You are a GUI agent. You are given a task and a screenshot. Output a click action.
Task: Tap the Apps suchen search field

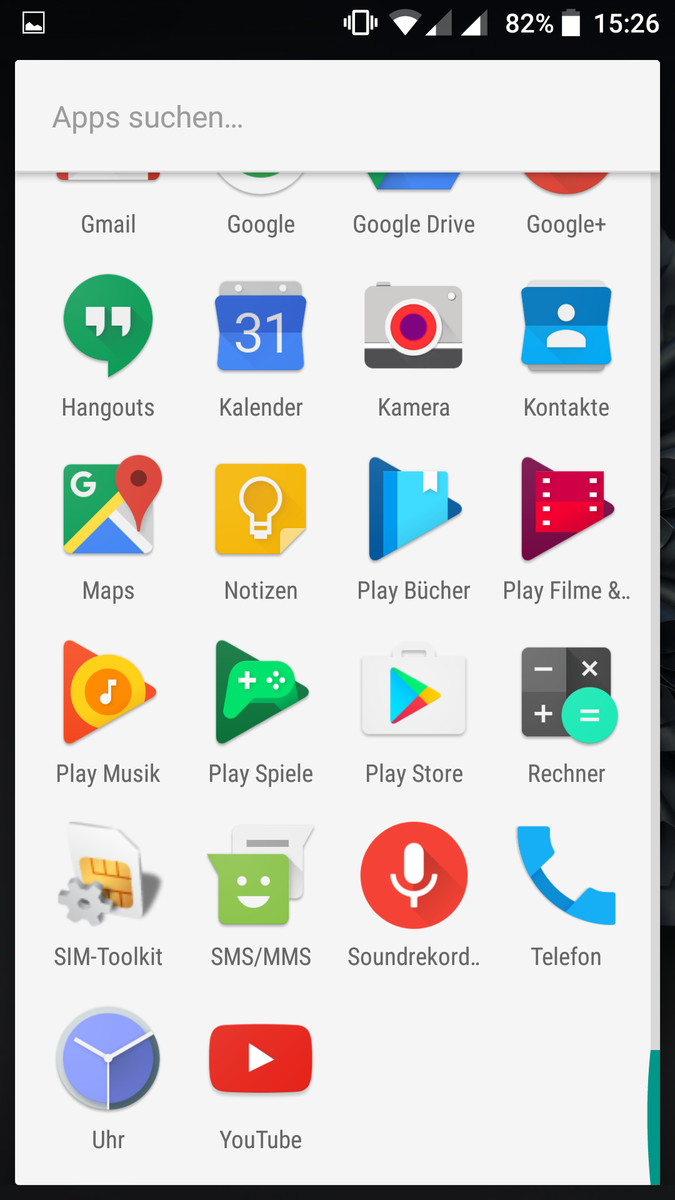(337, 117)
